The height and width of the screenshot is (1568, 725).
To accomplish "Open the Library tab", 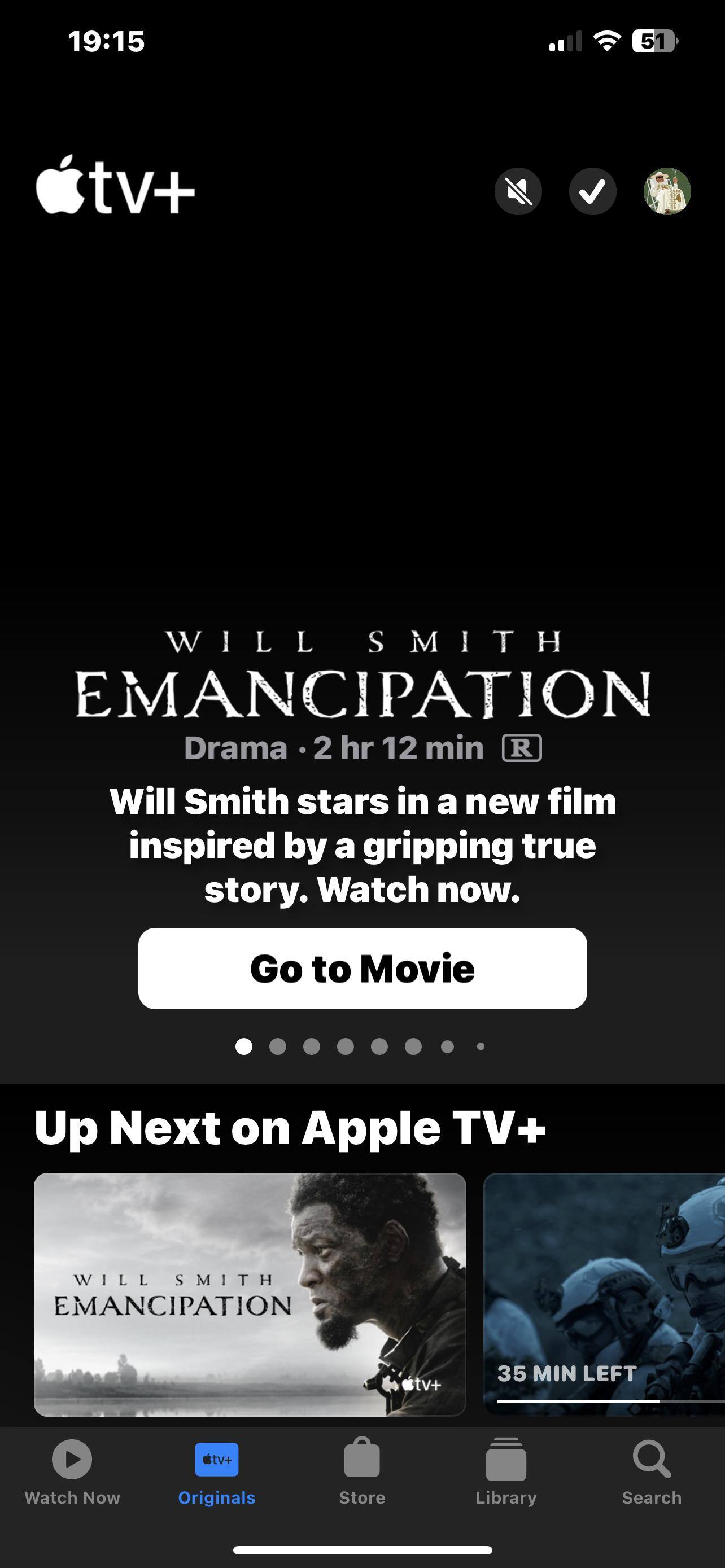I will point(506,1470).
